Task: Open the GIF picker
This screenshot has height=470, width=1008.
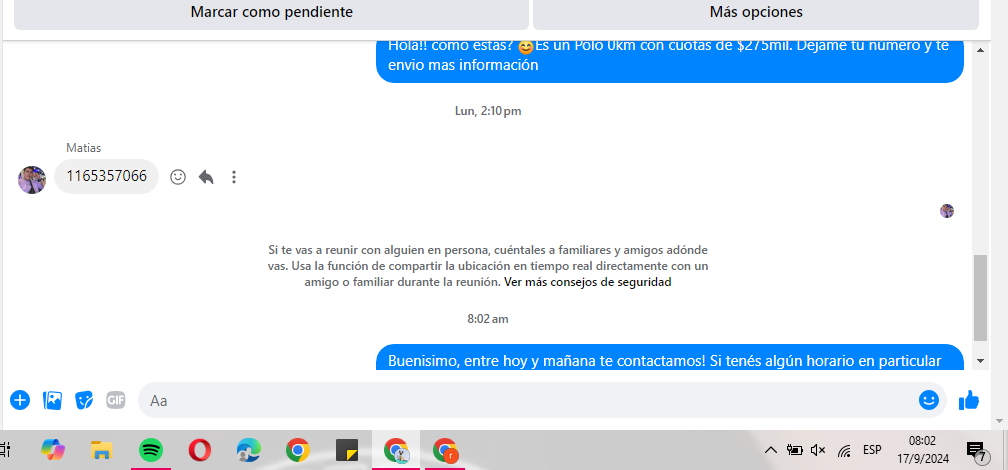Action: tap(115, 400)
